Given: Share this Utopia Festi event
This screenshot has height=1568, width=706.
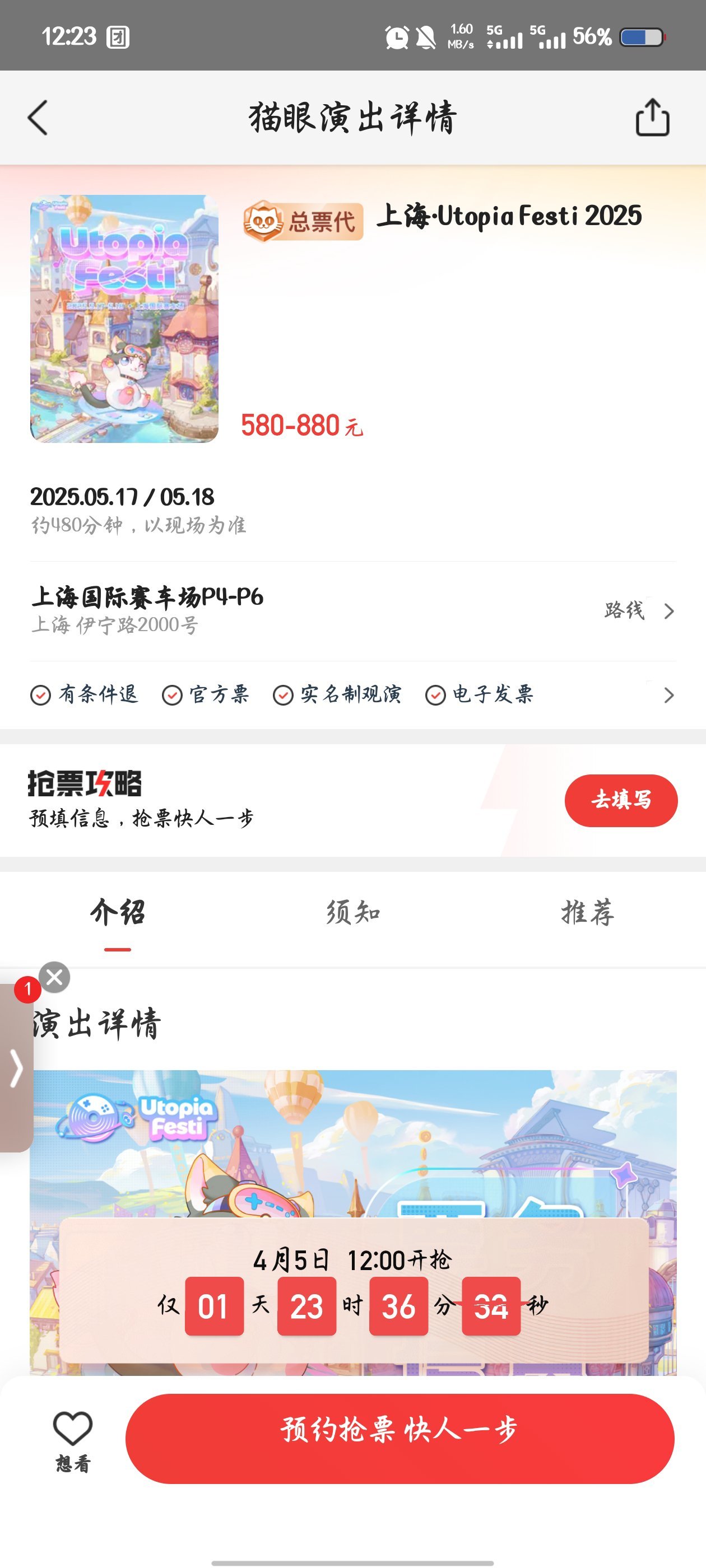Looking at the screenshot, I should (x=652, y=118).
